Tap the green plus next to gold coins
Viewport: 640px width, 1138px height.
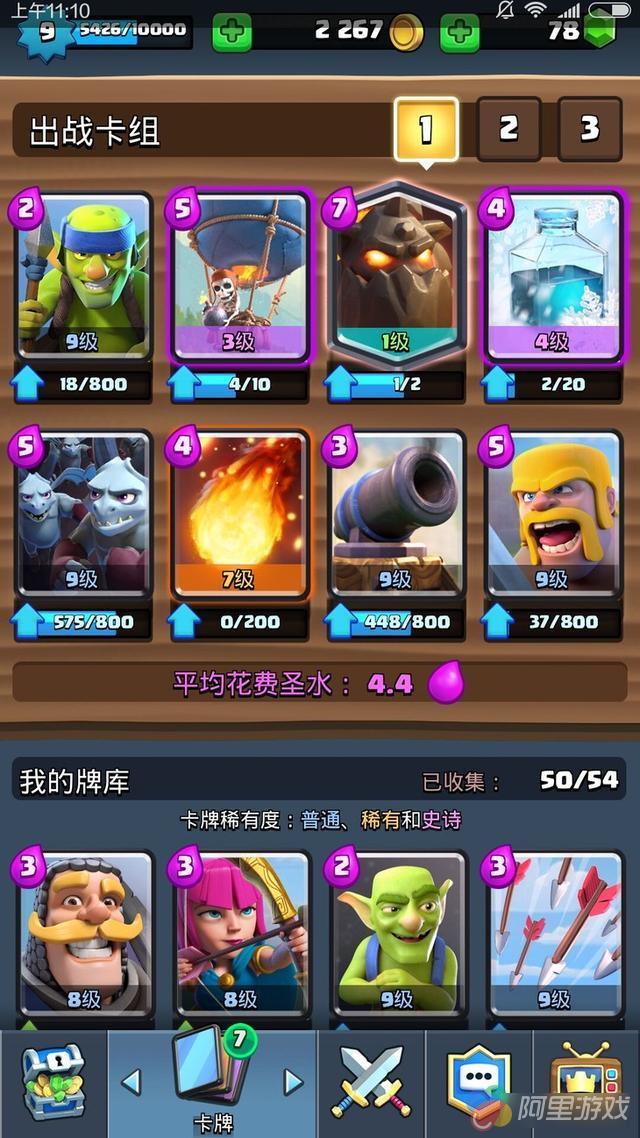coord(232,32)
